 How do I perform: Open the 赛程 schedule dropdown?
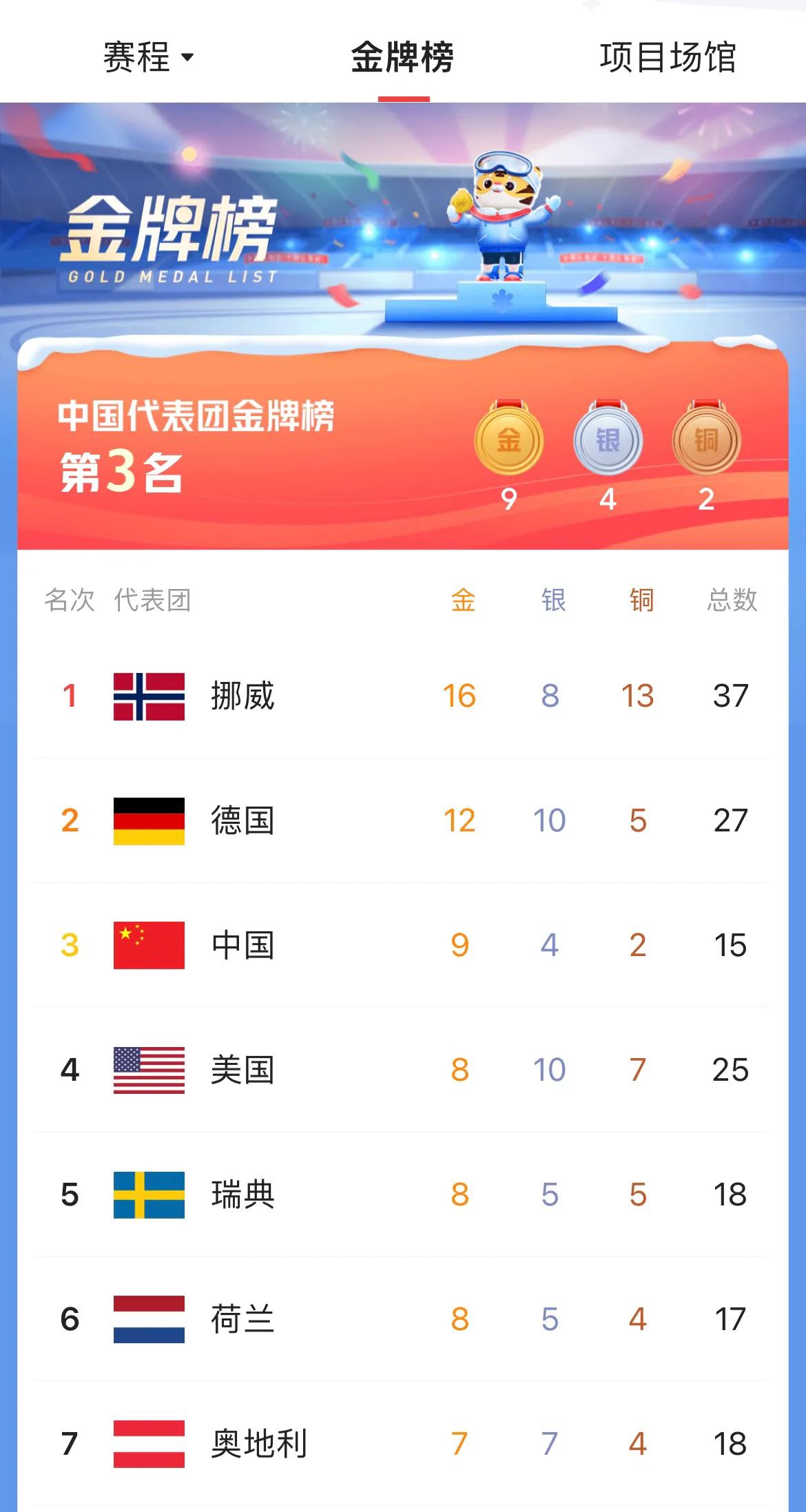pyautogui.click(x=147, y=57)
